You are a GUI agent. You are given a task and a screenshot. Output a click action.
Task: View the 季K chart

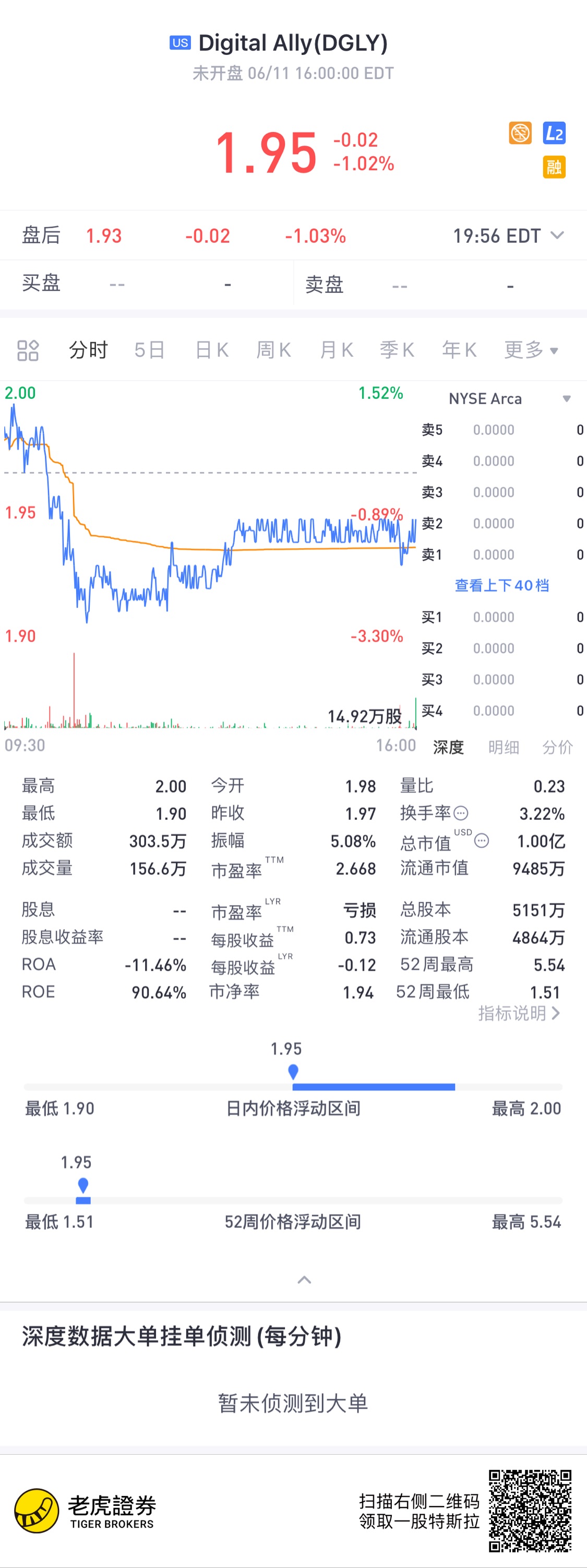click(397, 350)
